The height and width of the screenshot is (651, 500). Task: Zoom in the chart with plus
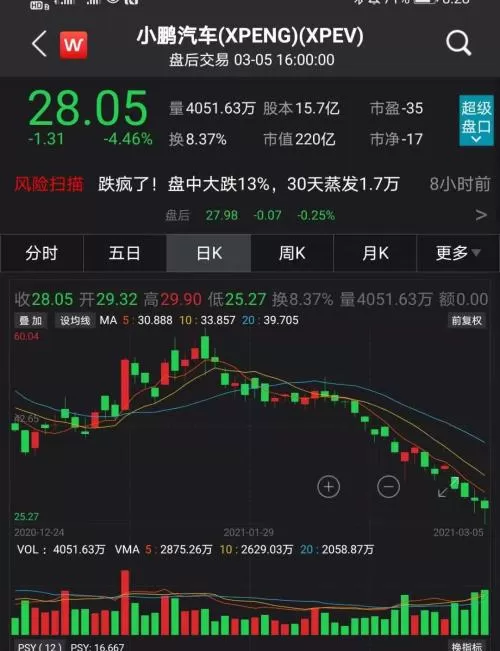328,487
